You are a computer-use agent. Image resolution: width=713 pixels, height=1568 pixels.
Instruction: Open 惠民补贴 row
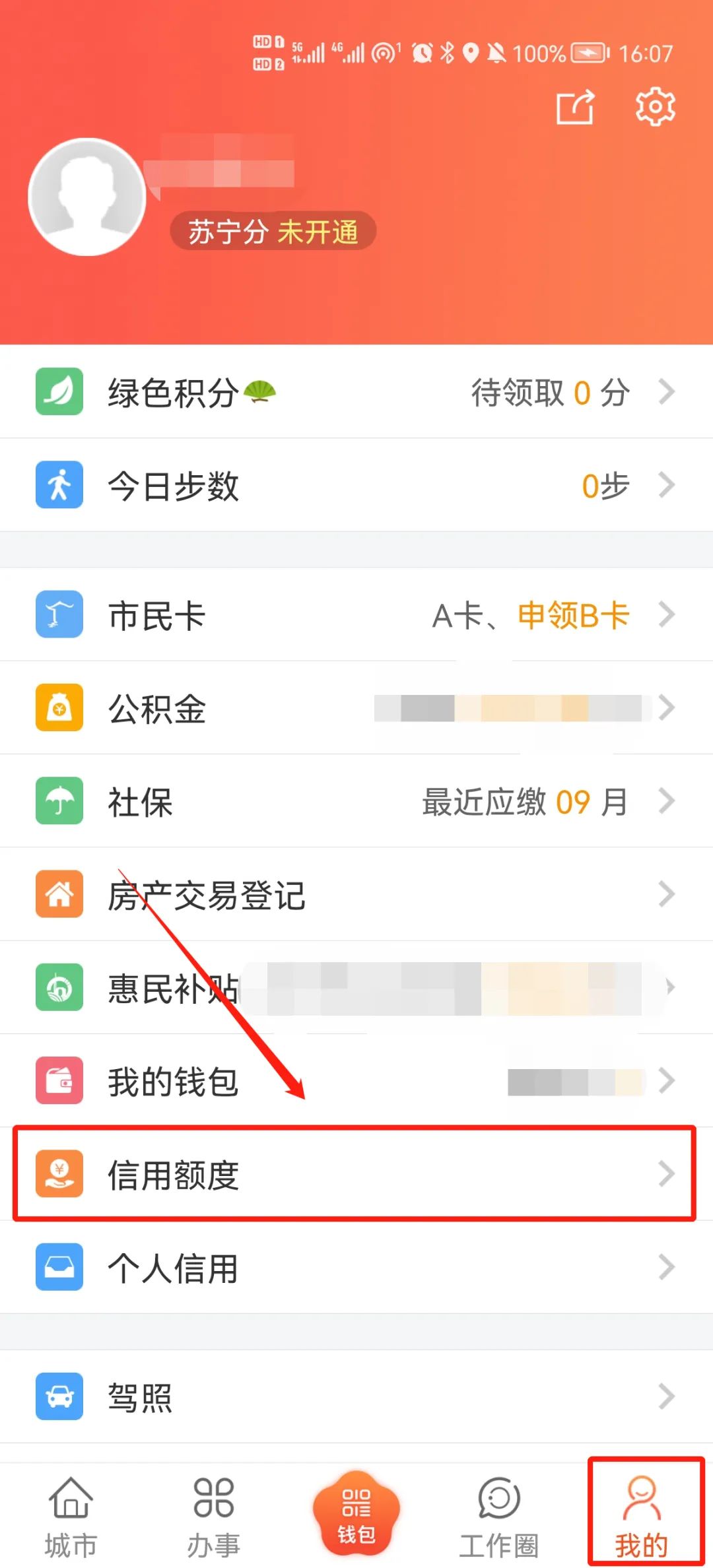[x=356, y=988]
